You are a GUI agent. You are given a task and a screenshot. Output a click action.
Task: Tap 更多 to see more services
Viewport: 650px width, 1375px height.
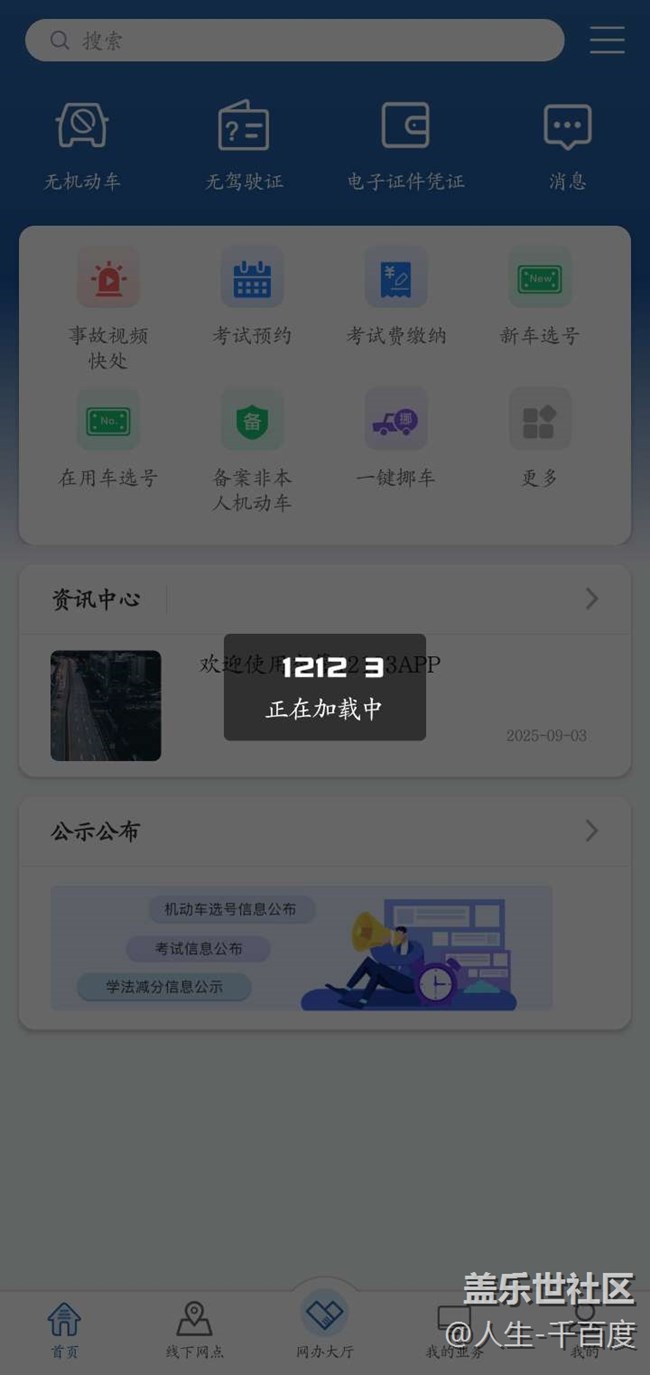tap(540, 439)
